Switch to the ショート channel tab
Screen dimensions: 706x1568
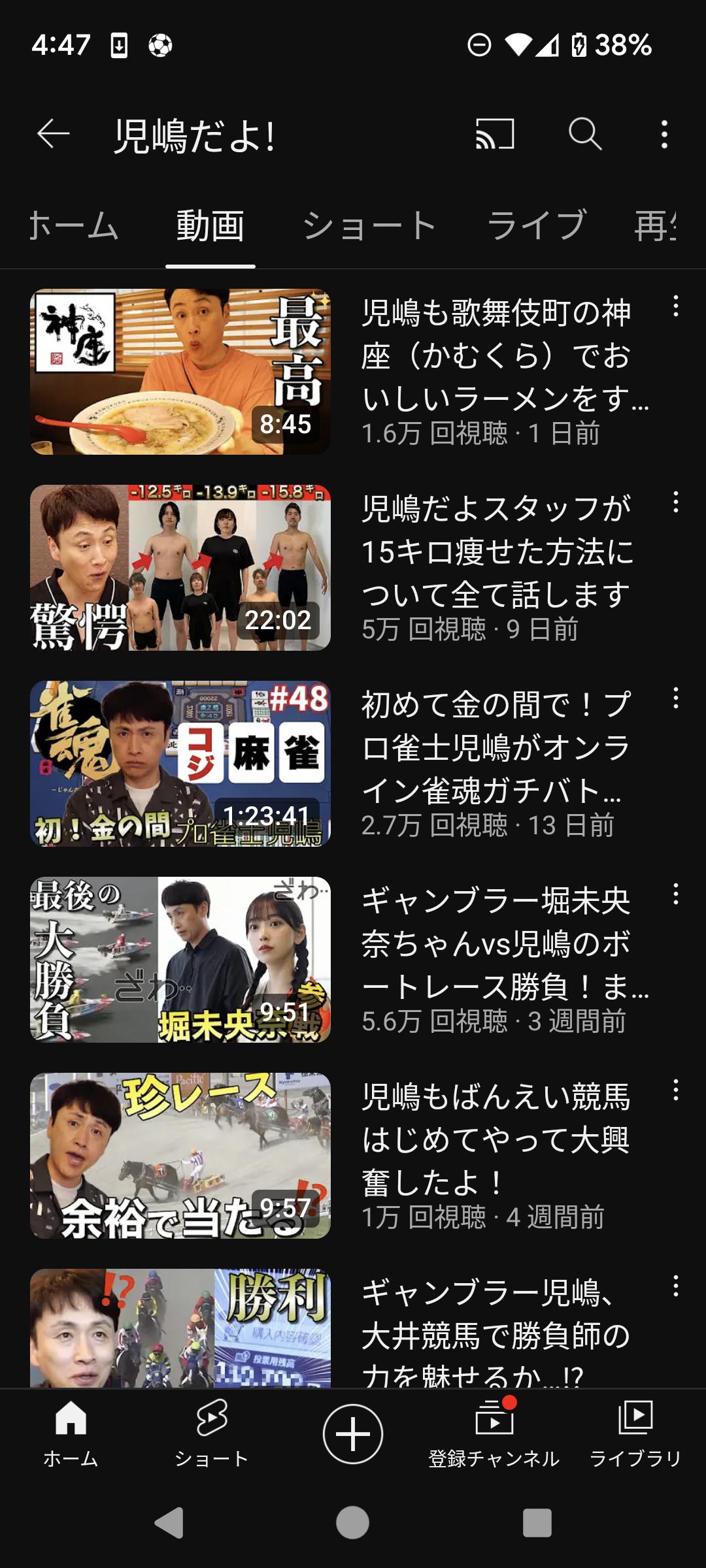coord(370,226)
